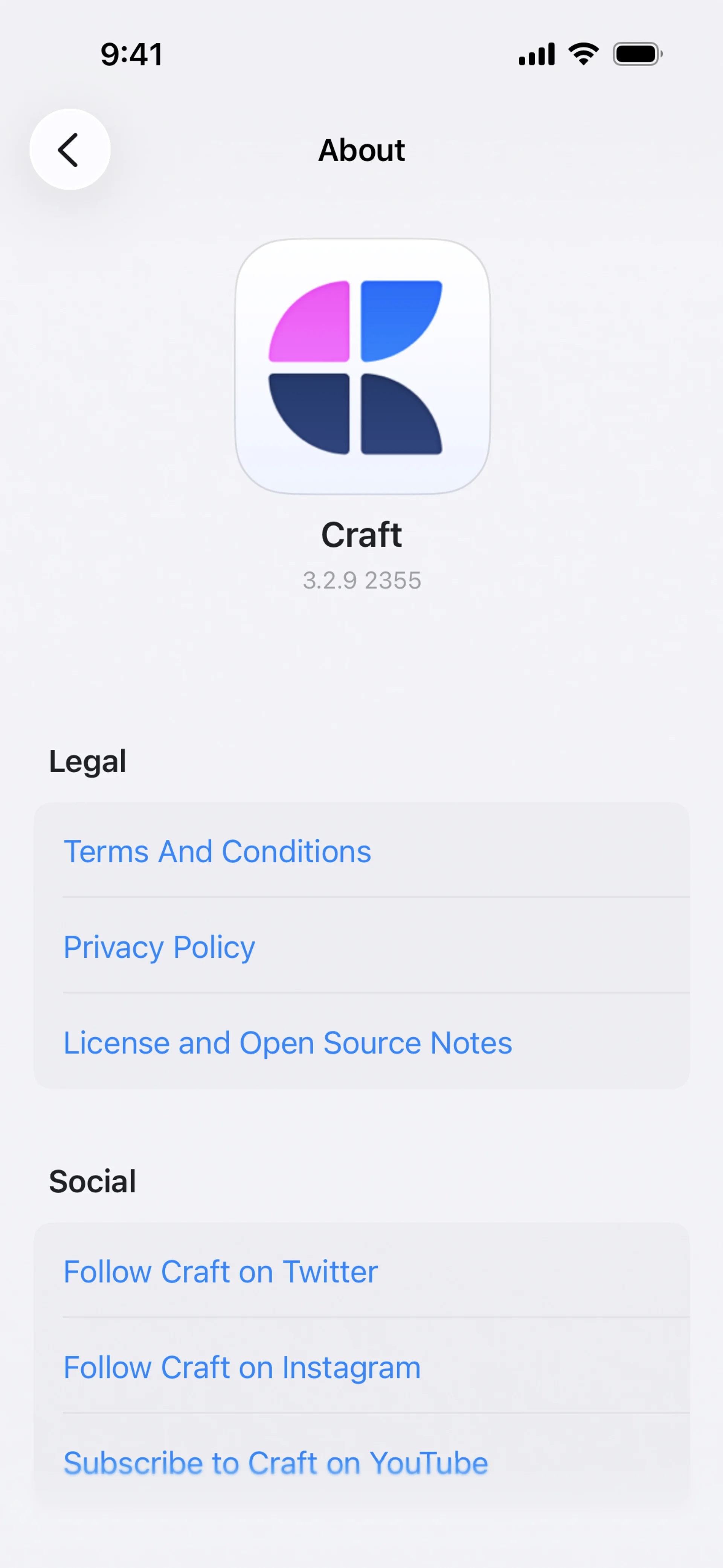This screenshot has width=723, height=1568.
Task: Open License and Open Source Notes
Action: (287, 1042)
